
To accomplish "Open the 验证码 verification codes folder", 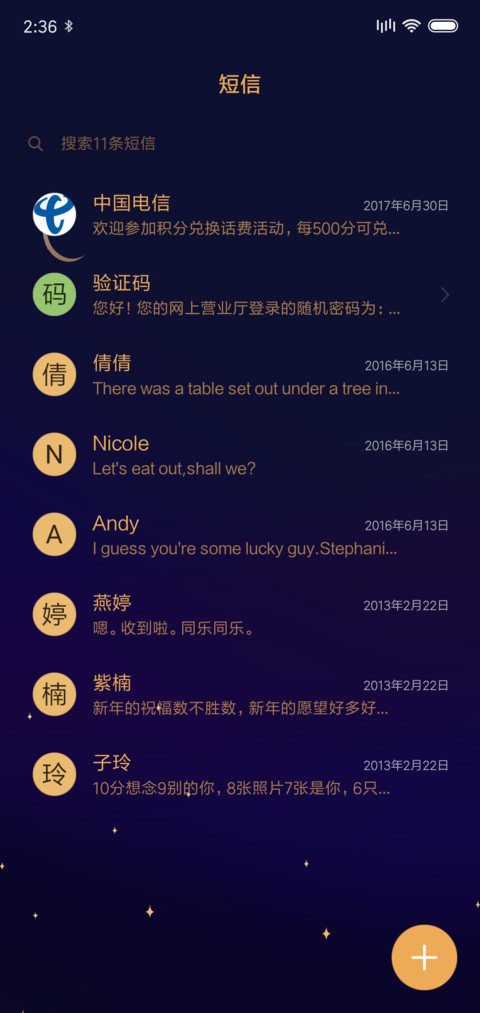I will pos(240,295).
